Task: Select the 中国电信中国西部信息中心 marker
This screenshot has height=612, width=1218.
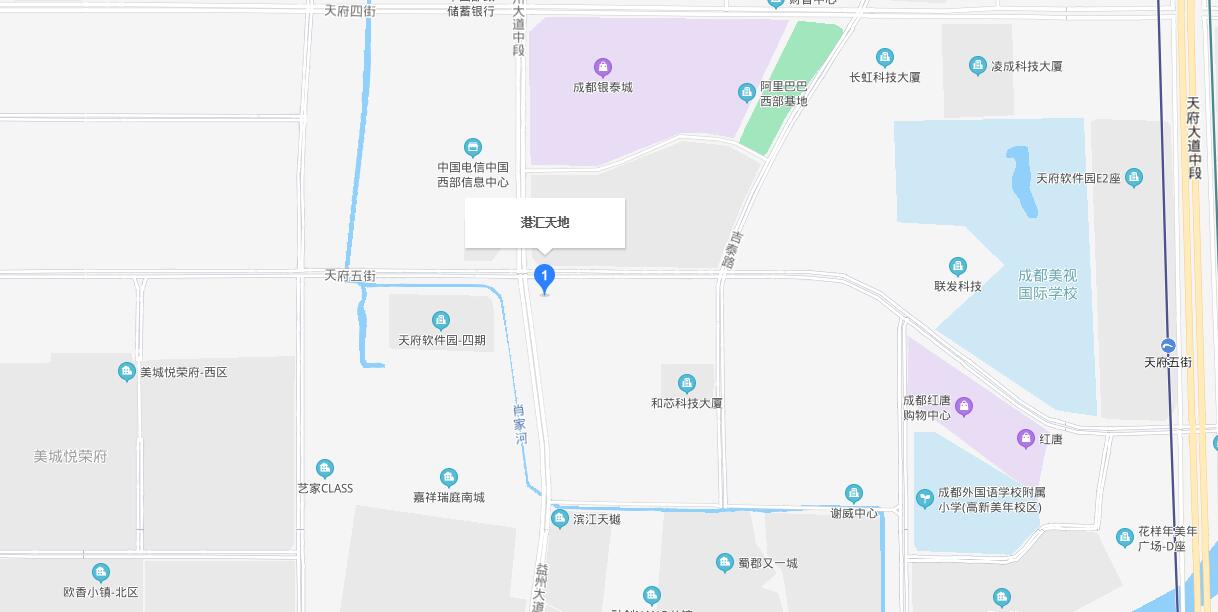Action: (x=473, y=148)
